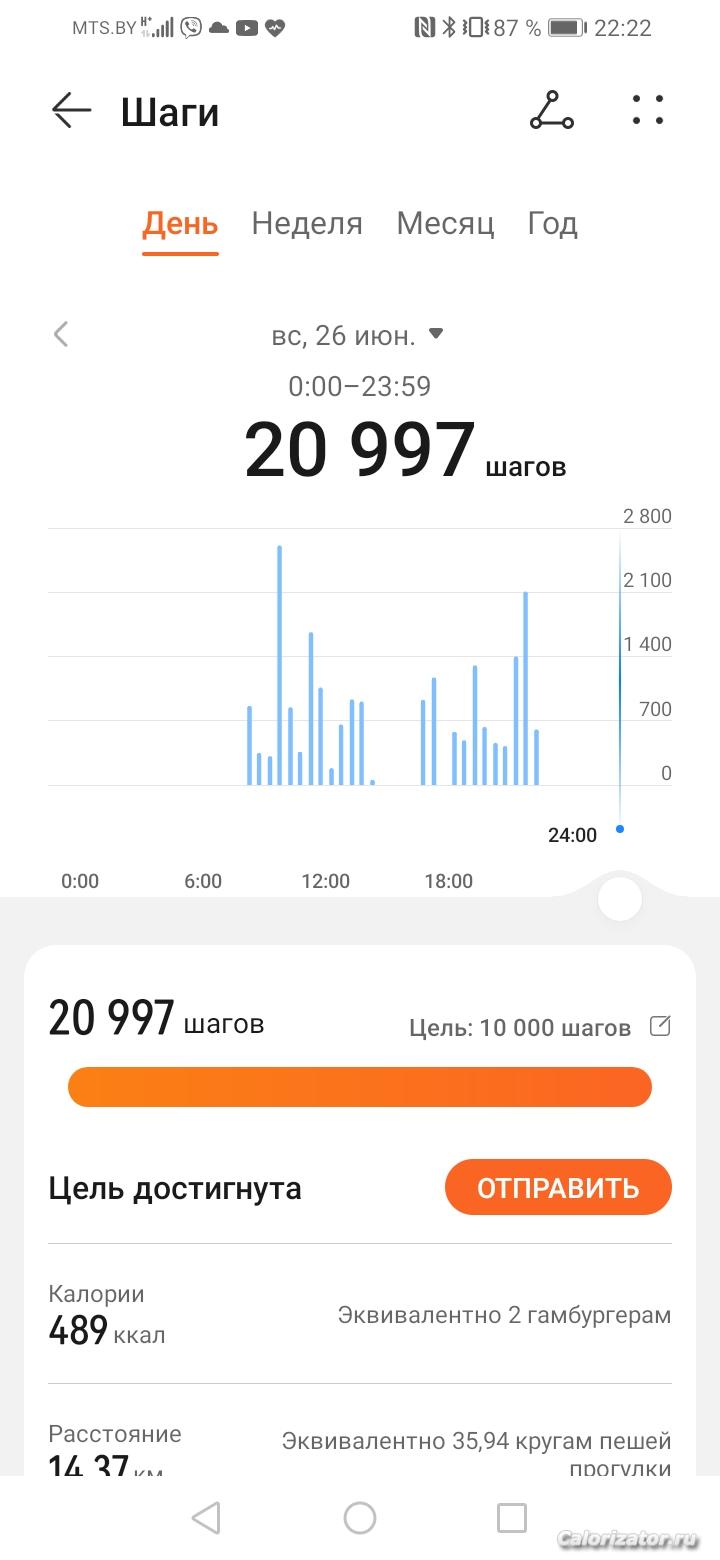The width and height of the screenshot is (720, 1560).
Task: Open the date picker for вс, 26 июн.
Action: pyautogui.click(x=357, y=335)
